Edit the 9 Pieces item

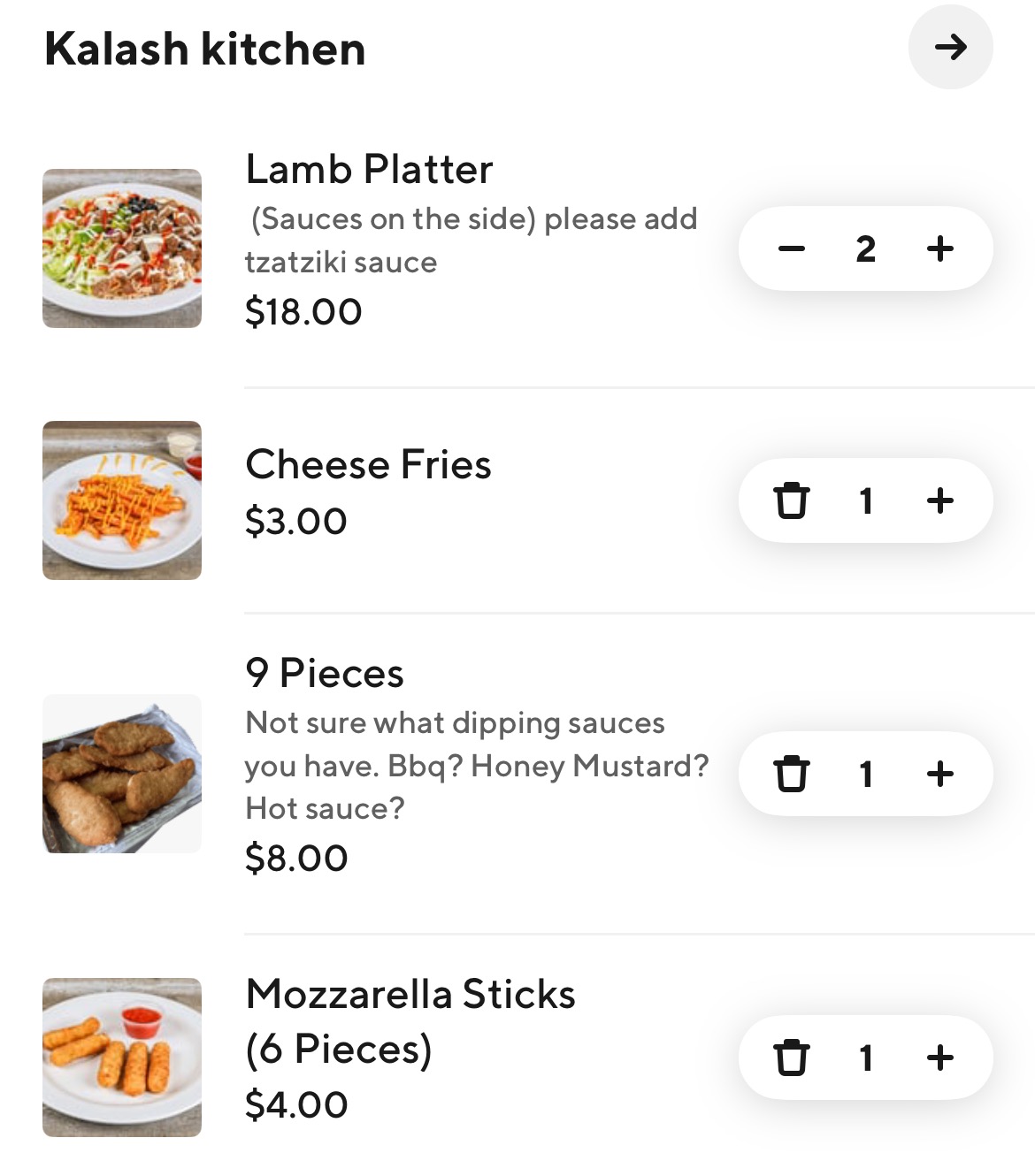[325, 674]
